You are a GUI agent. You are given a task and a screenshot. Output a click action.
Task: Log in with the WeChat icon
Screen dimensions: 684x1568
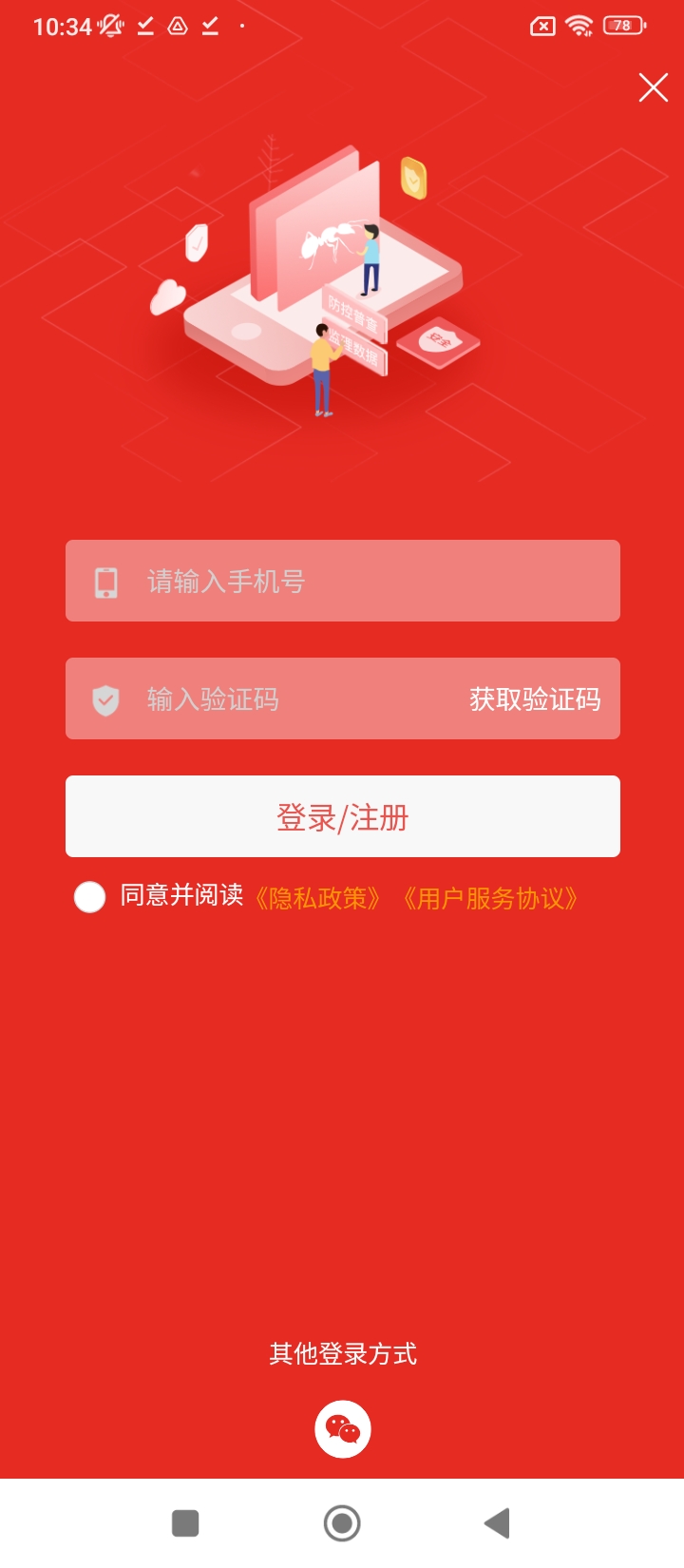(342, 1428)
